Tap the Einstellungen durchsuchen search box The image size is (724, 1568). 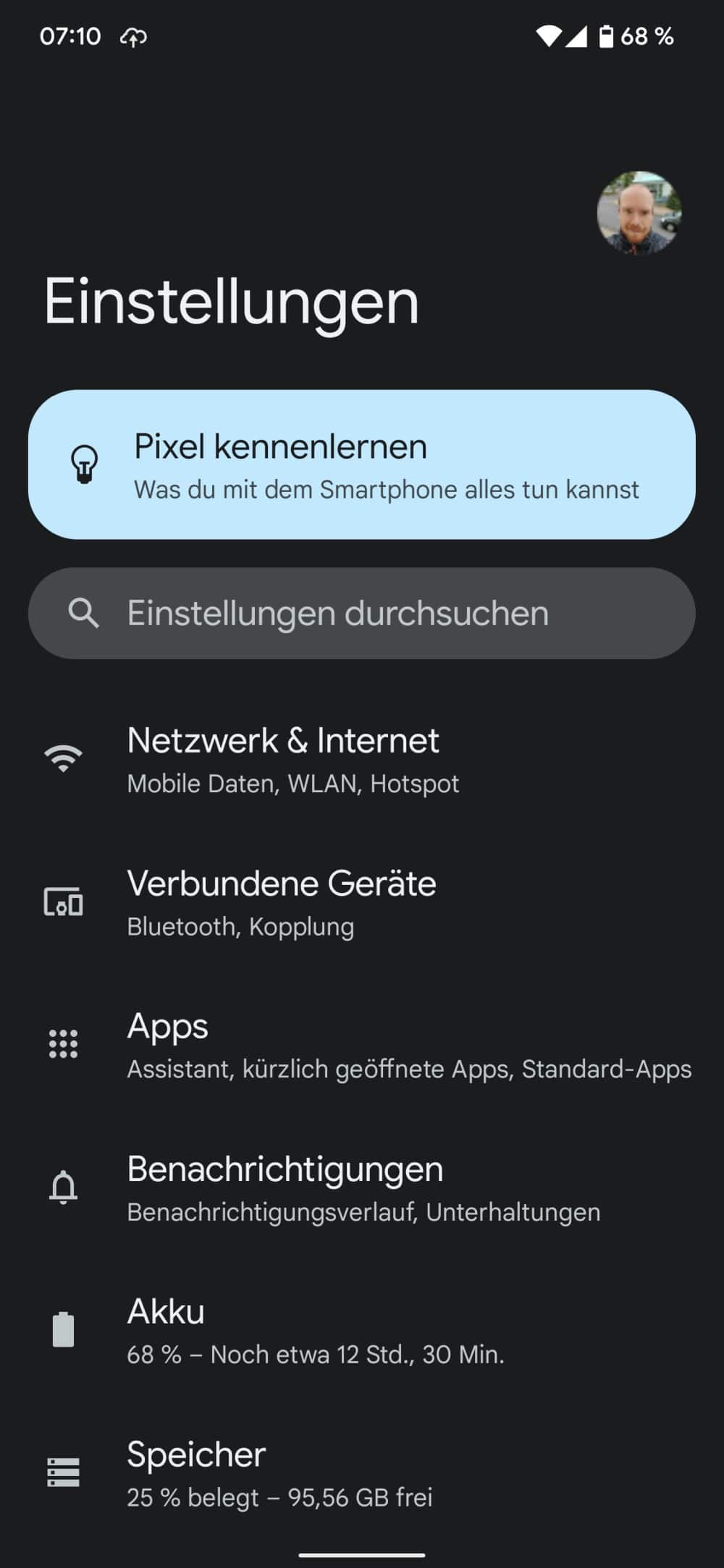point(362,614)
